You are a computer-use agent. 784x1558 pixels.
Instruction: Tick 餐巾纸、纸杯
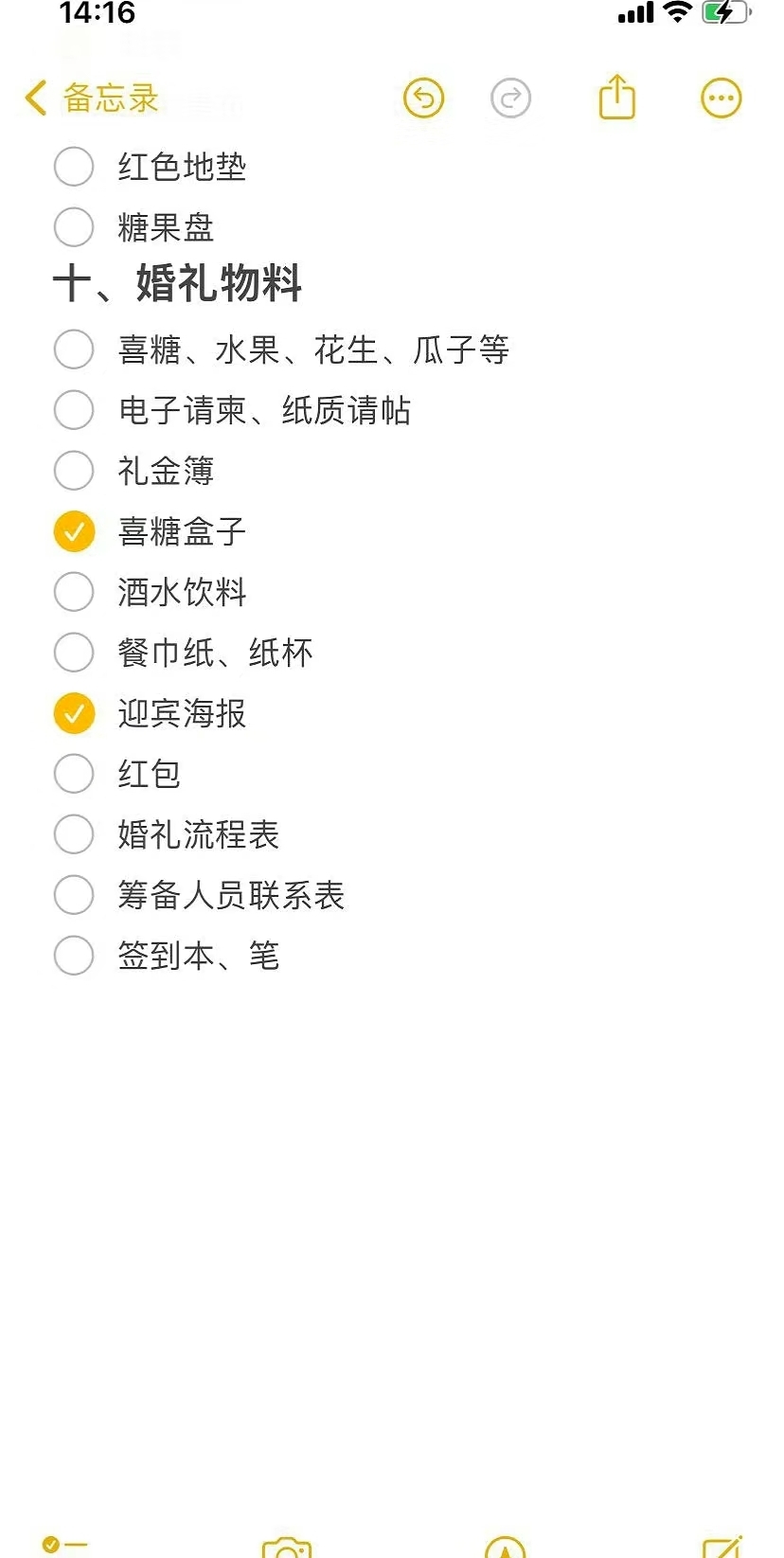(x=74, y=653)
